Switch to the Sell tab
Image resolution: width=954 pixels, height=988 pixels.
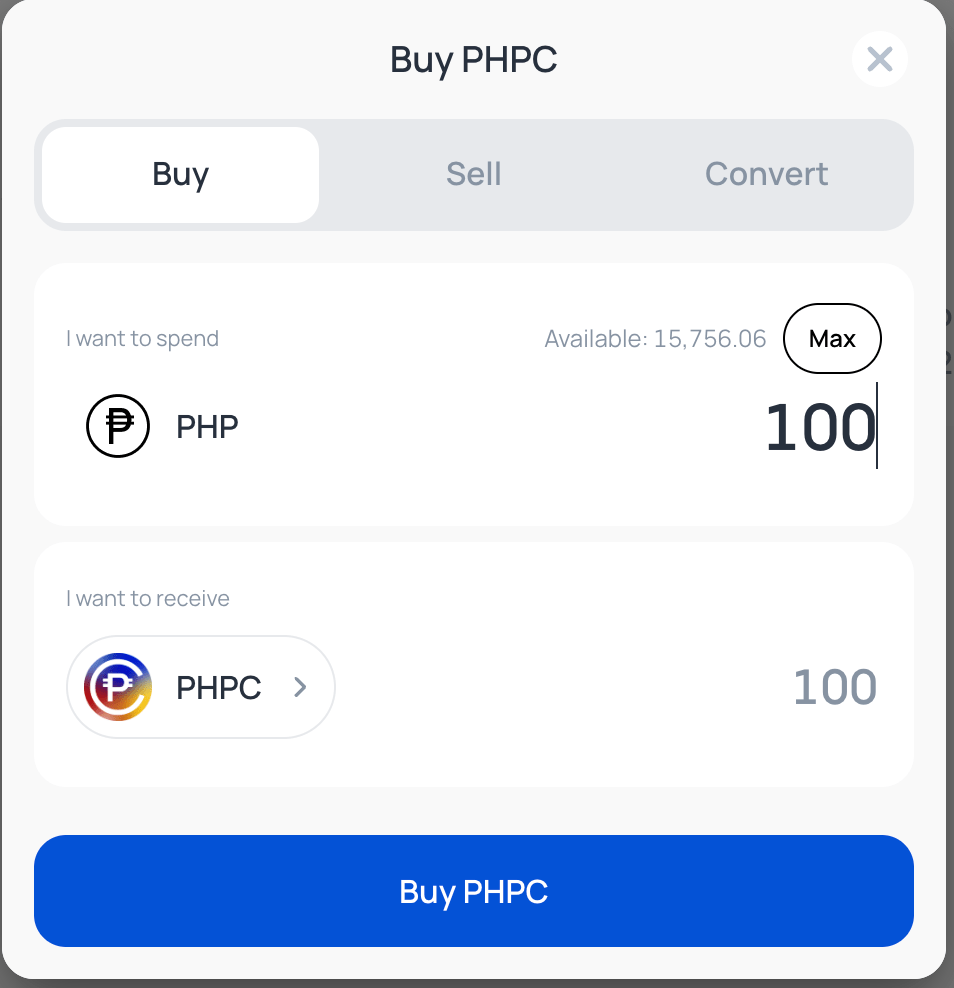click(x=473, y=175)
